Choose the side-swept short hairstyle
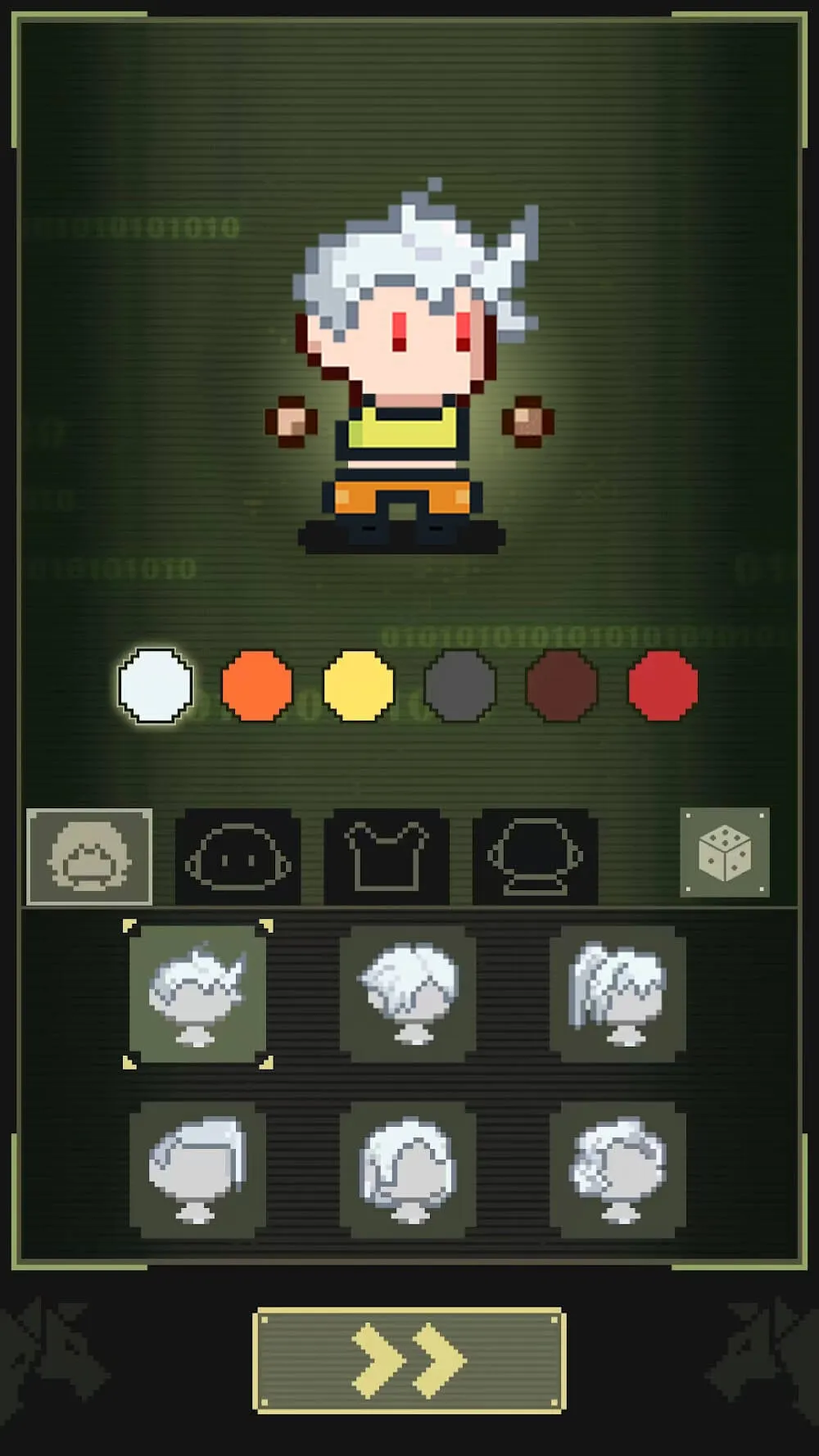Screen dimensions: 819x1456 408,994
